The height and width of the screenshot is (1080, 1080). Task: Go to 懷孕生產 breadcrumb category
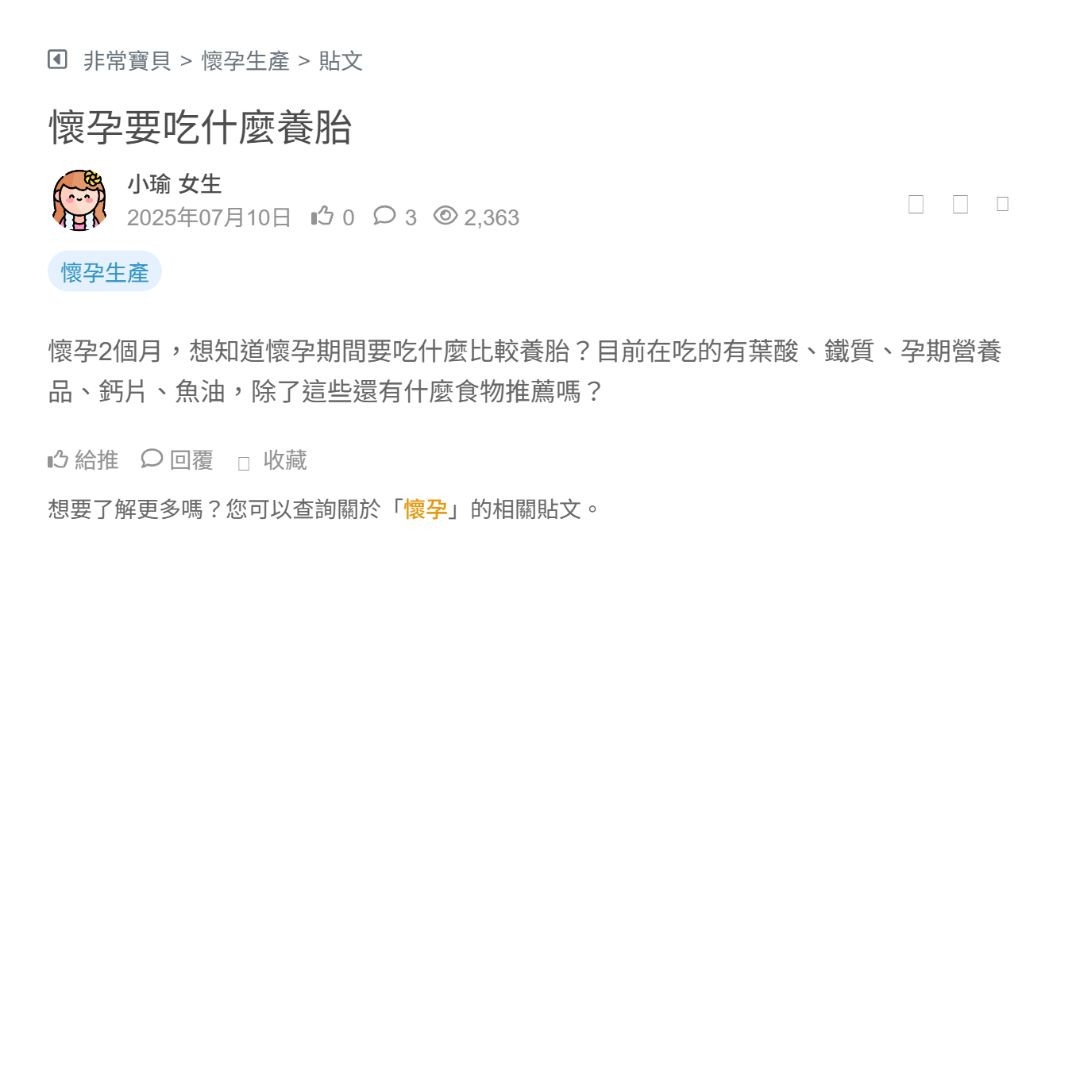click(245, 61)
